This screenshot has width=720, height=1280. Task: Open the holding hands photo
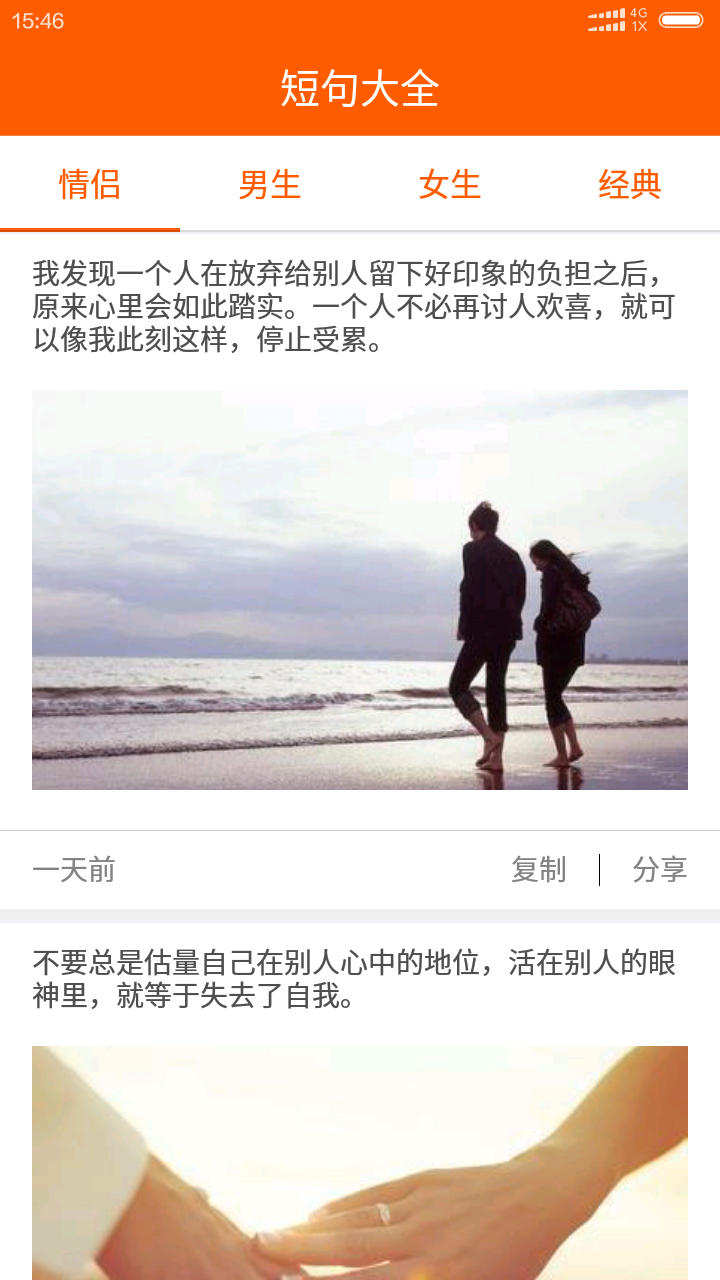[360, 1165]
